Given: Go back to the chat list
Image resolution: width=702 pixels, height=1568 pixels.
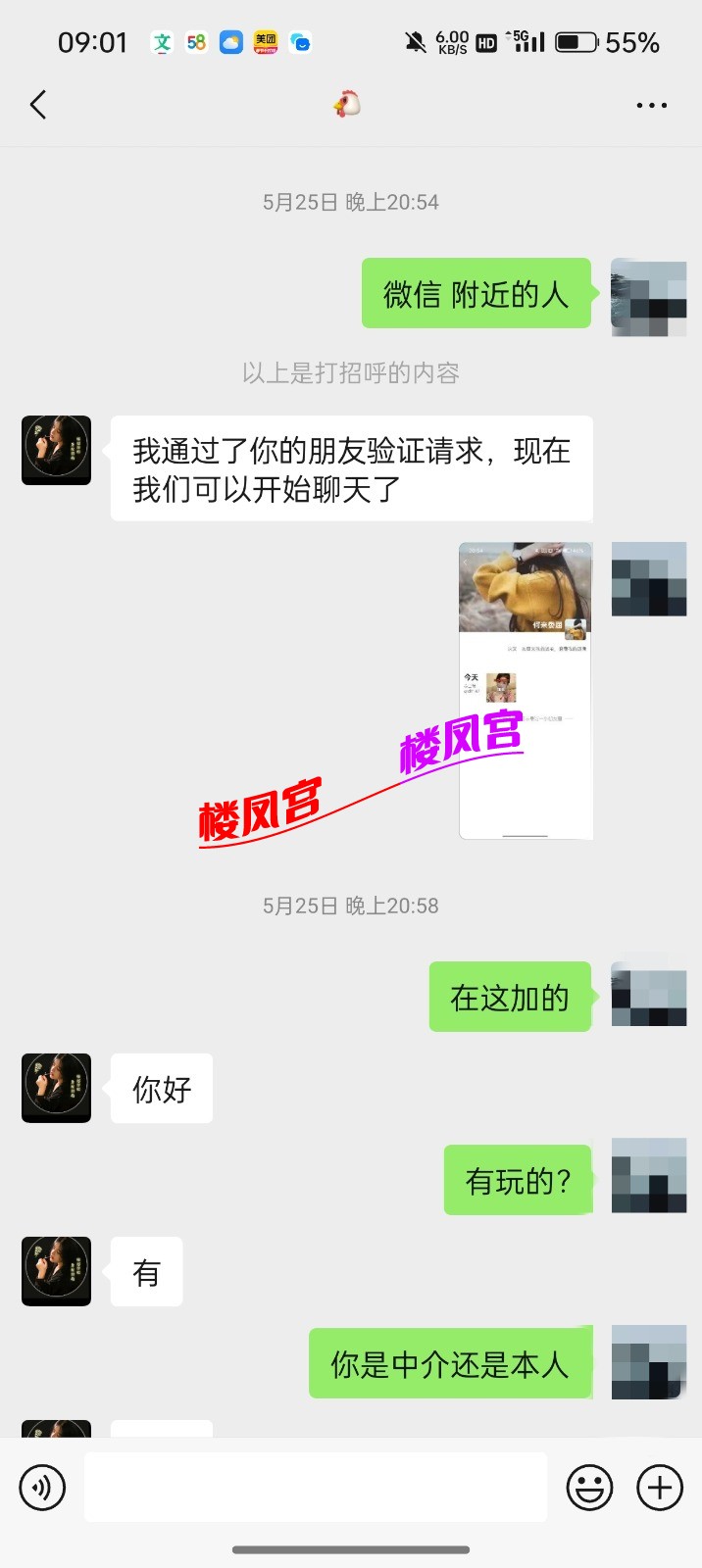Looking at the screenshot, I should [38, 105].
